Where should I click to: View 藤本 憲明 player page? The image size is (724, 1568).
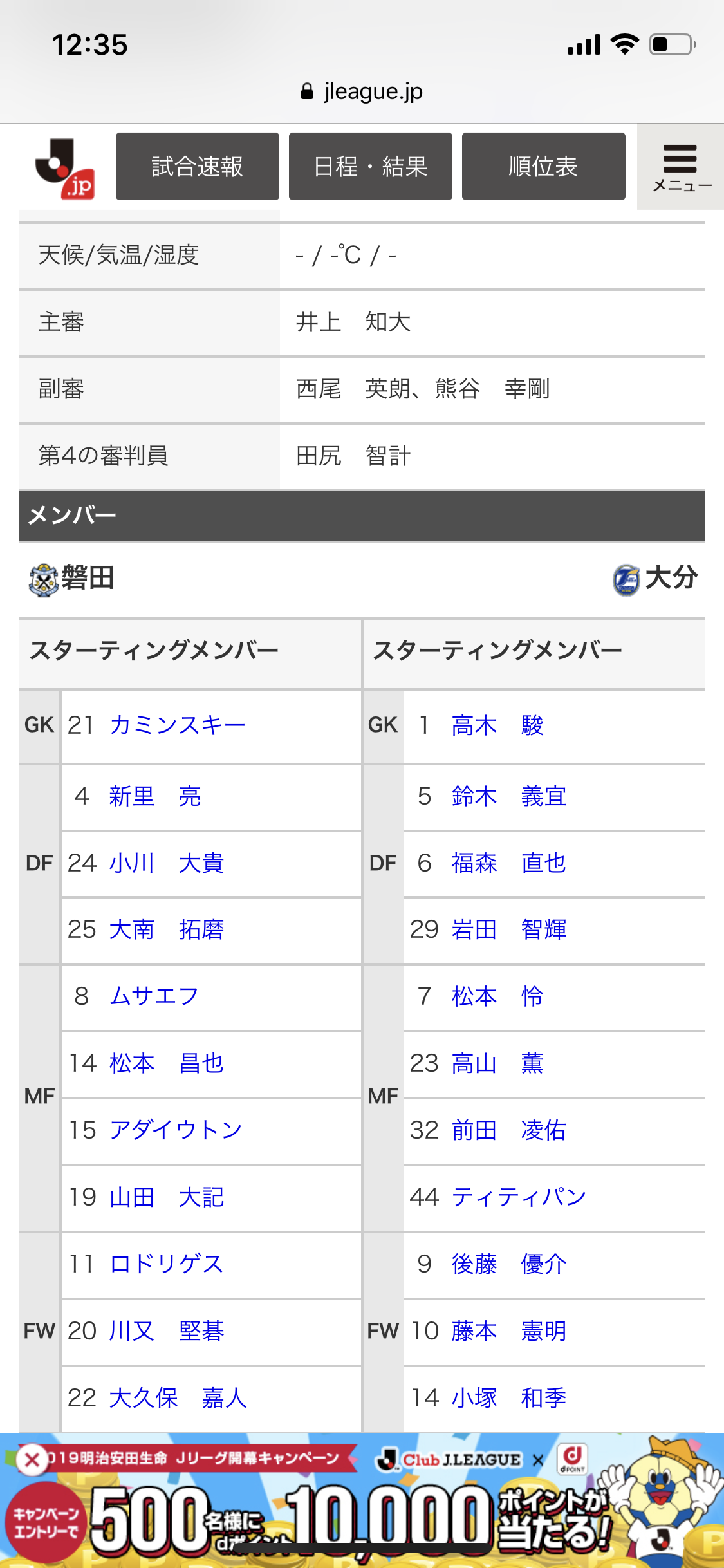(509, 1331)
